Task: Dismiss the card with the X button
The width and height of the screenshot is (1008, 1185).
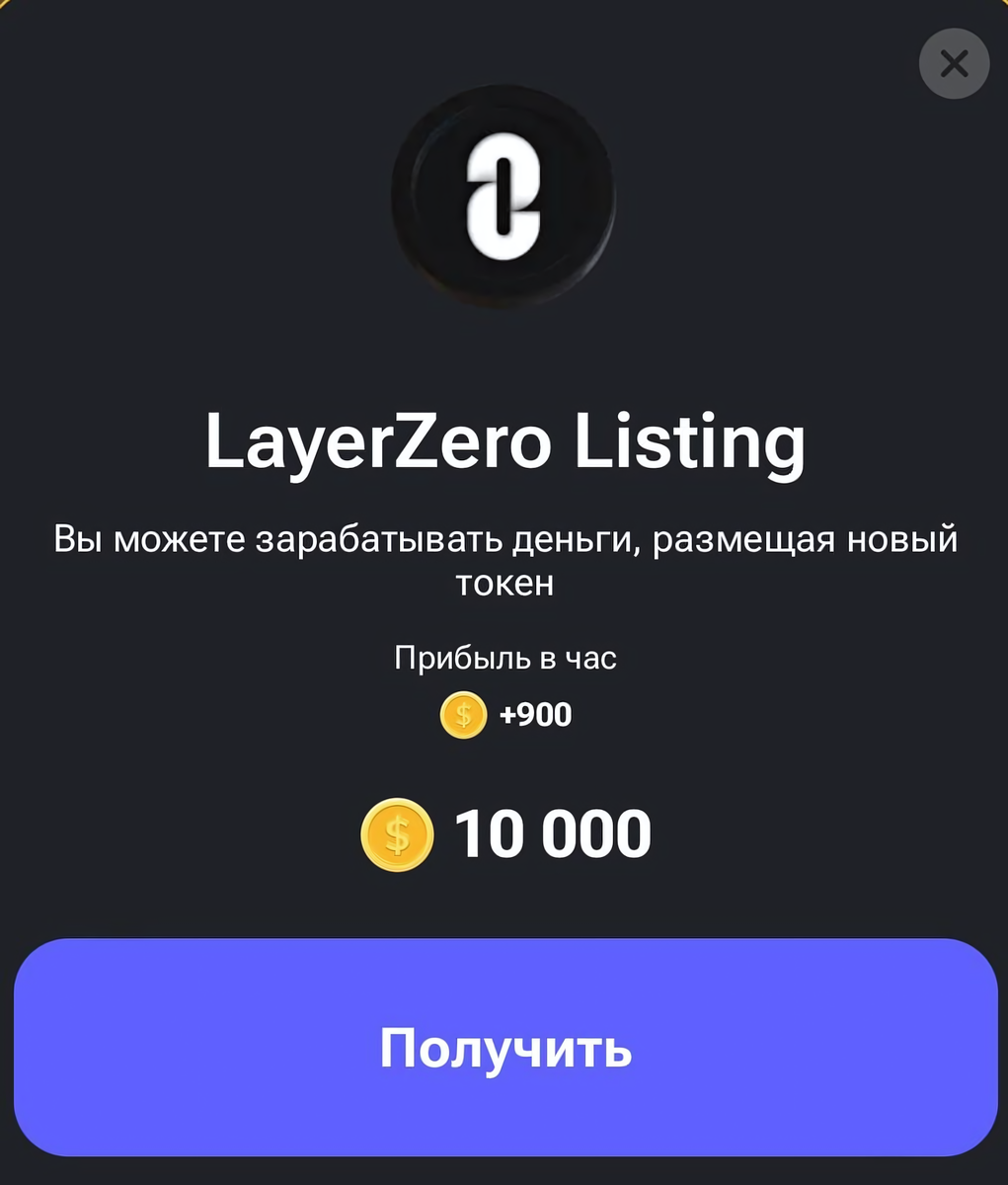Action: [x=953, y=63]
